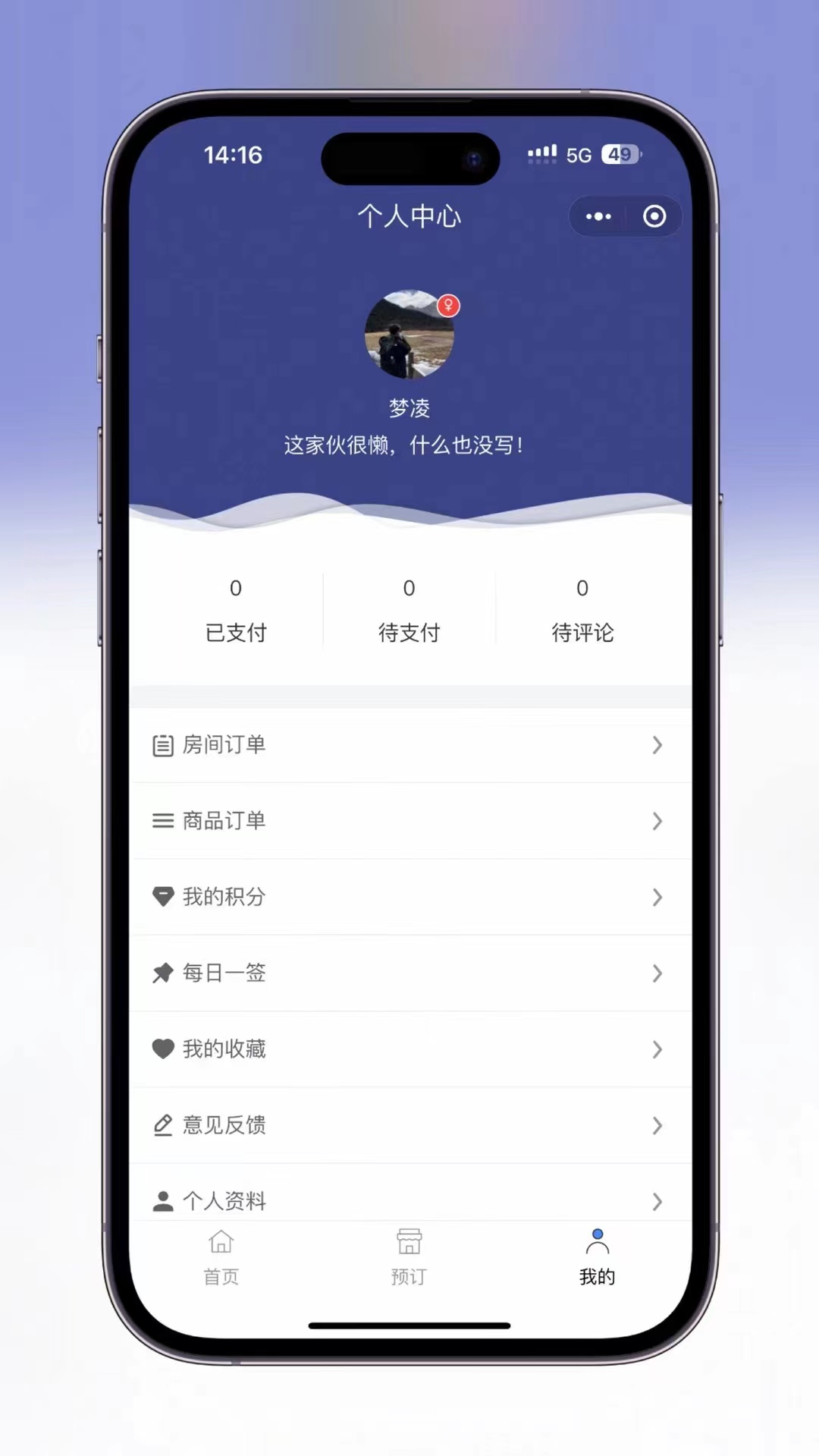
Task: Switch to the 预订 booking tab
Action: click(x=409, y=1256)
